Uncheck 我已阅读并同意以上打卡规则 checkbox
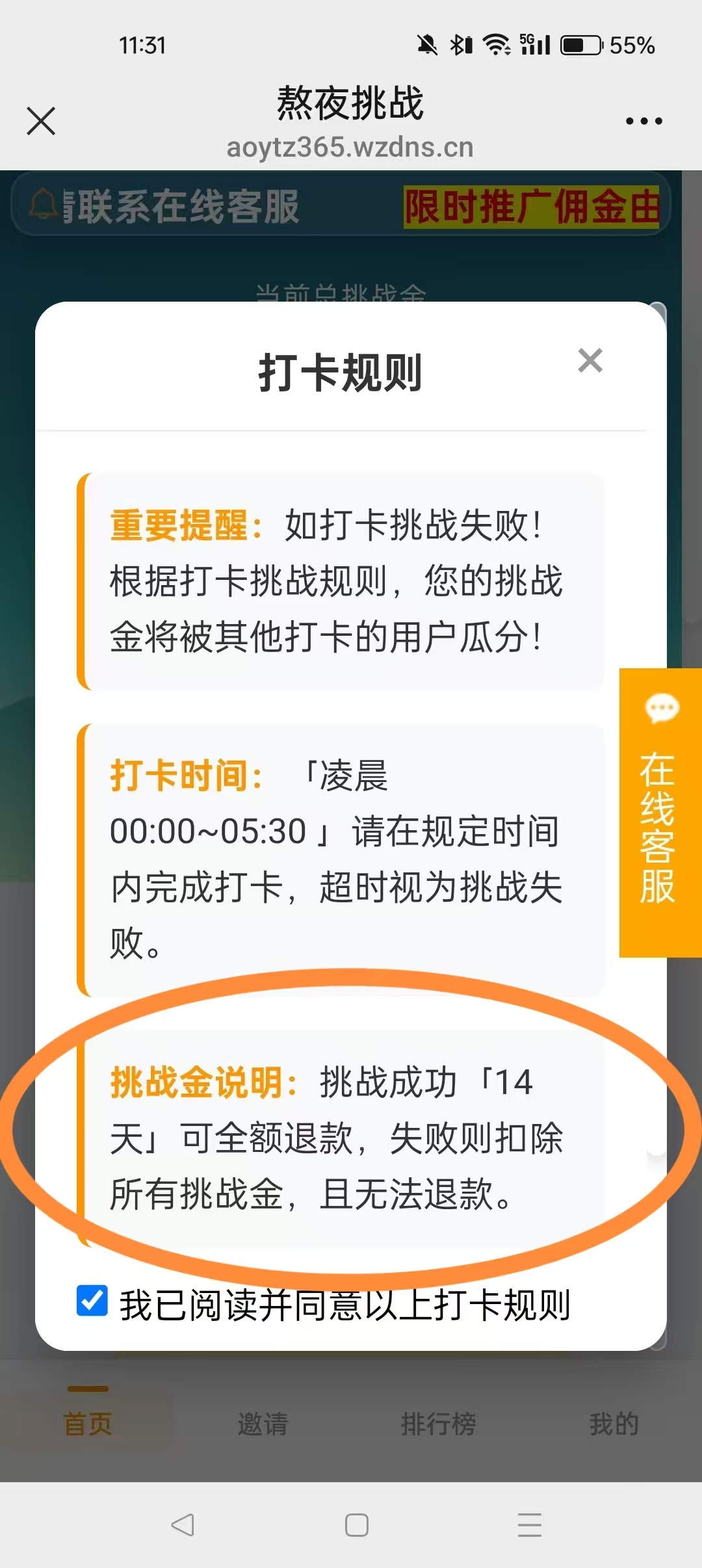Viewport: 702px width, 1568px height. pyautogui.click(x=92, y=1301)
